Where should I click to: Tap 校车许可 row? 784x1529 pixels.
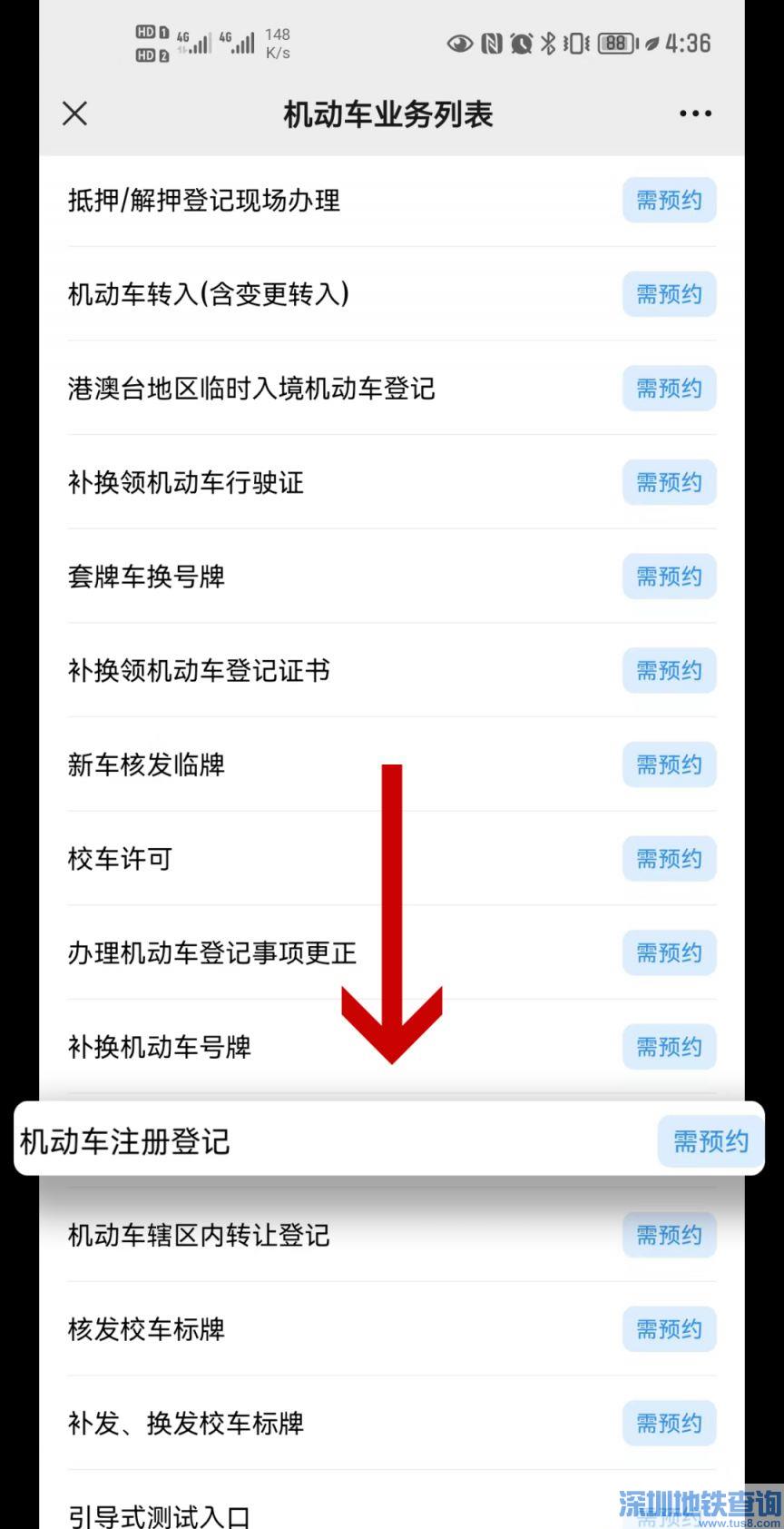(120, 859)
